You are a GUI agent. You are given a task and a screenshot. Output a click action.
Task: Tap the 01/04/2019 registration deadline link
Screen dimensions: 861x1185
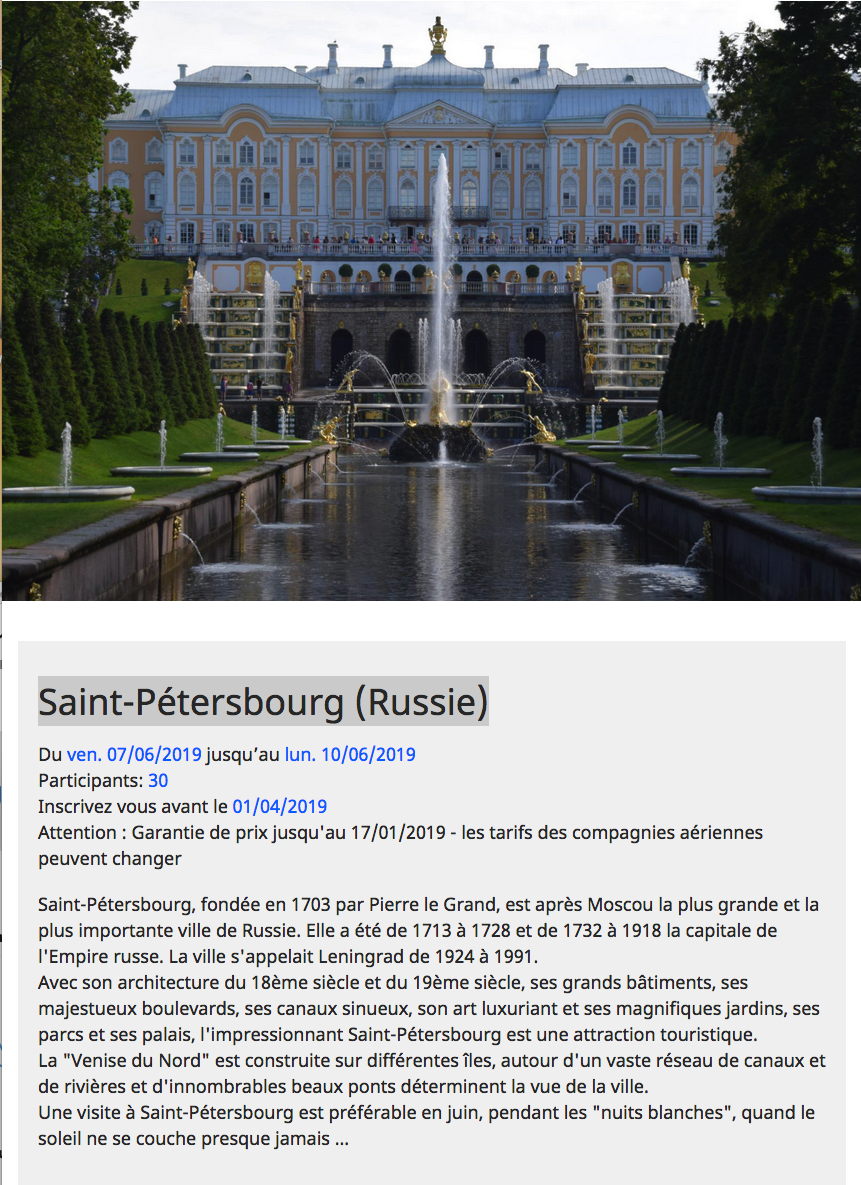click(279, 807)
